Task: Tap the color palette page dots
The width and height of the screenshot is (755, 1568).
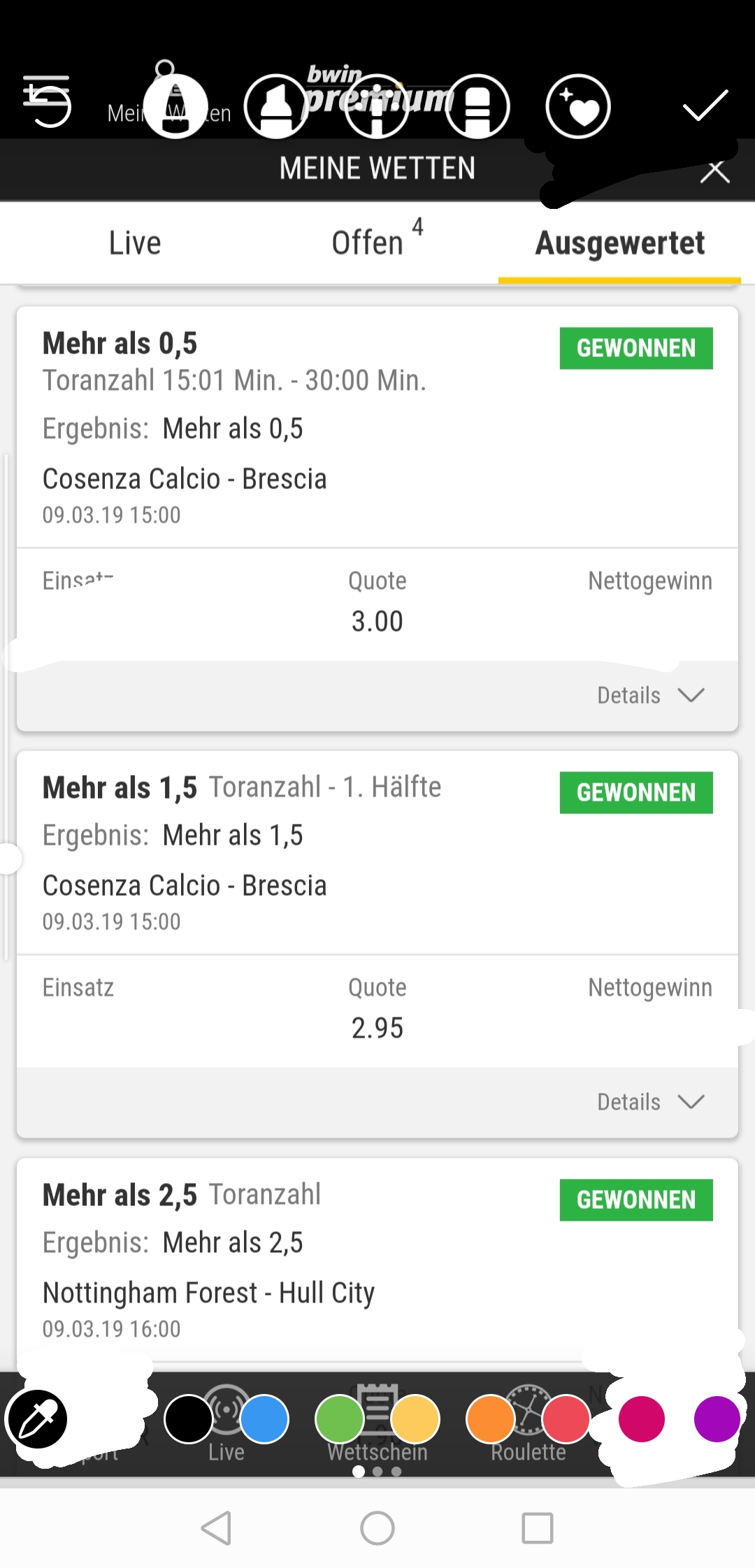Action: click(x=377, y=1472)
